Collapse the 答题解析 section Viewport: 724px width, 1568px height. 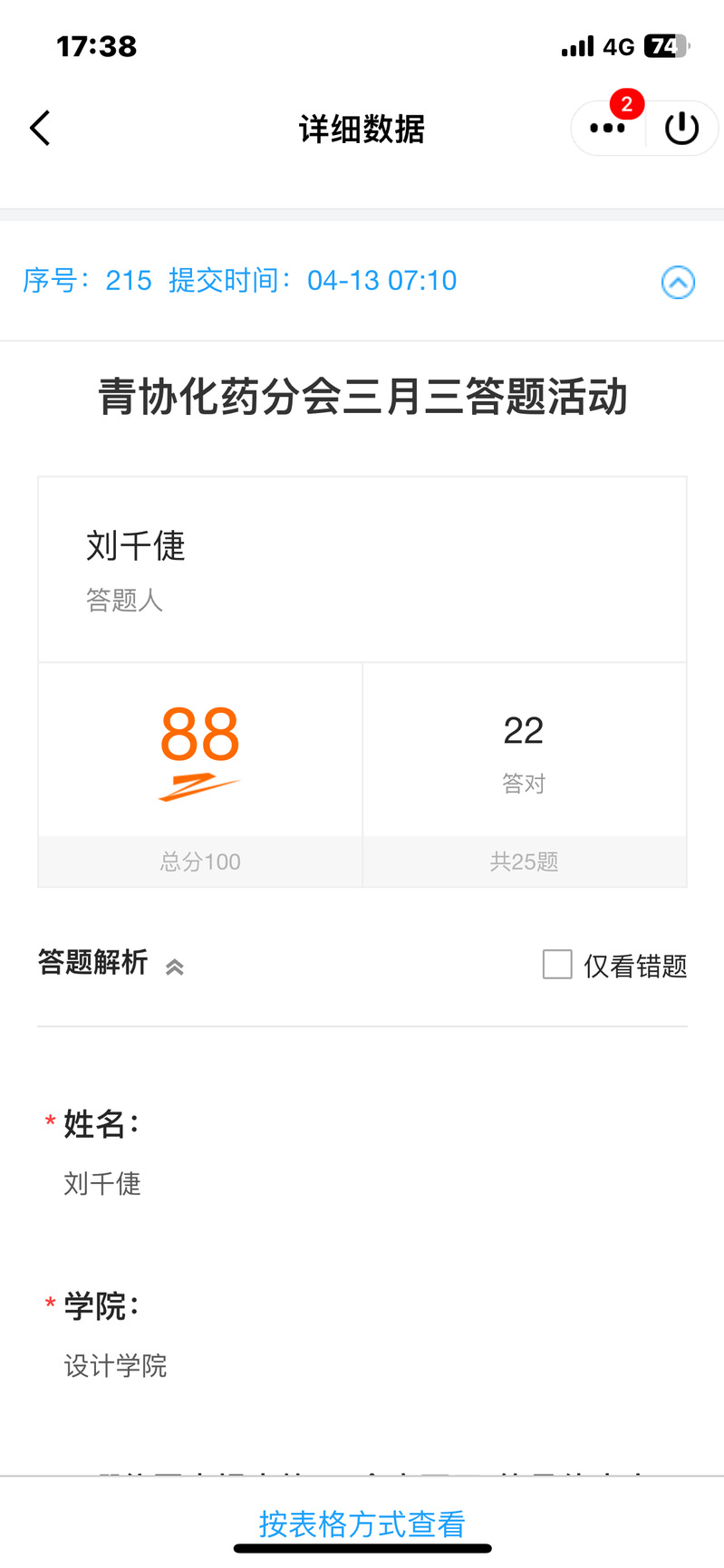(x=175, y=967)
